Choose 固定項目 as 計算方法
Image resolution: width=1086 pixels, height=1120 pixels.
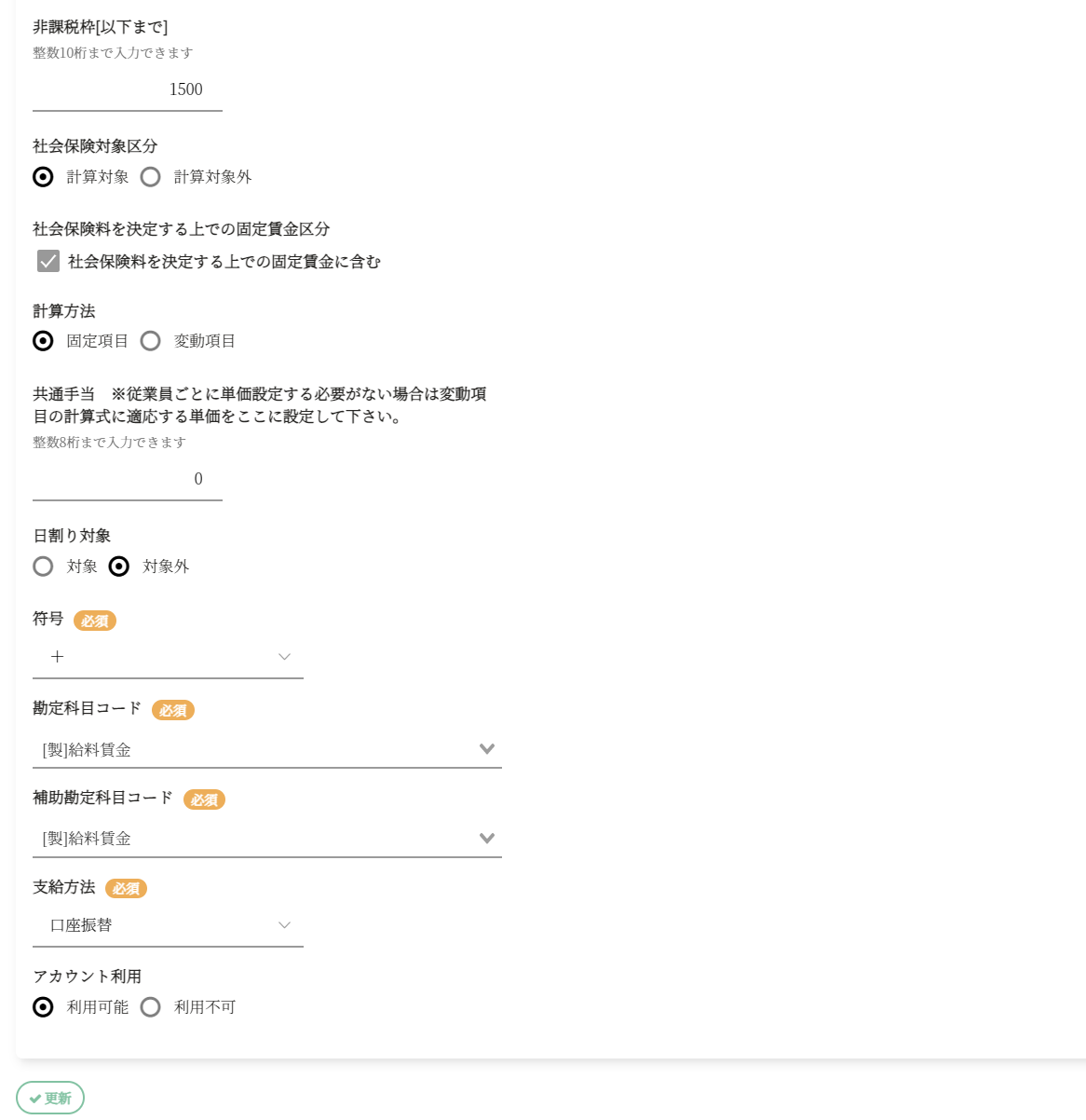point(43,341)
